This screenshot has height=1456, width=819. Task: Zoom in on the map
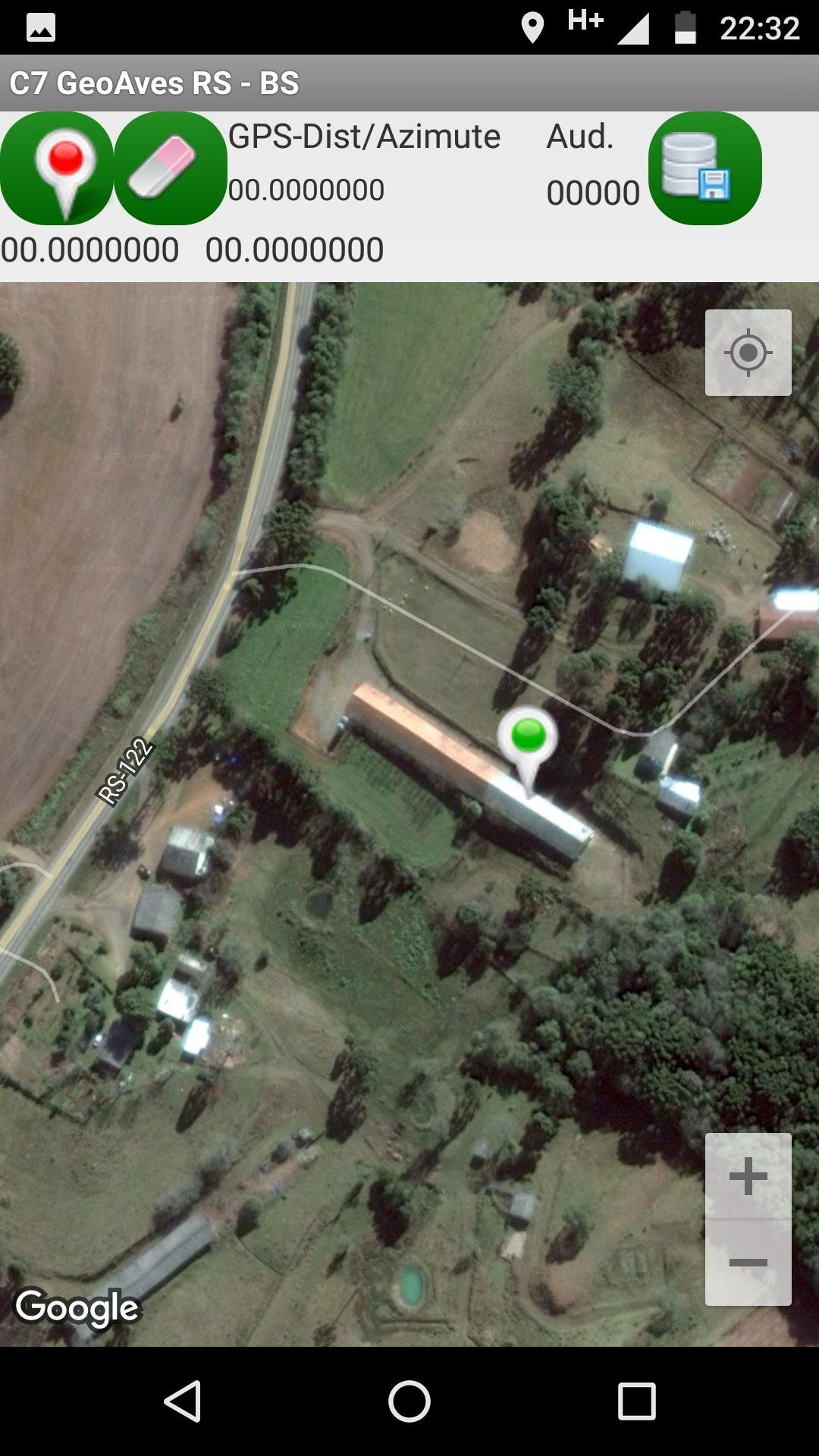click(x=748, y=1176)
